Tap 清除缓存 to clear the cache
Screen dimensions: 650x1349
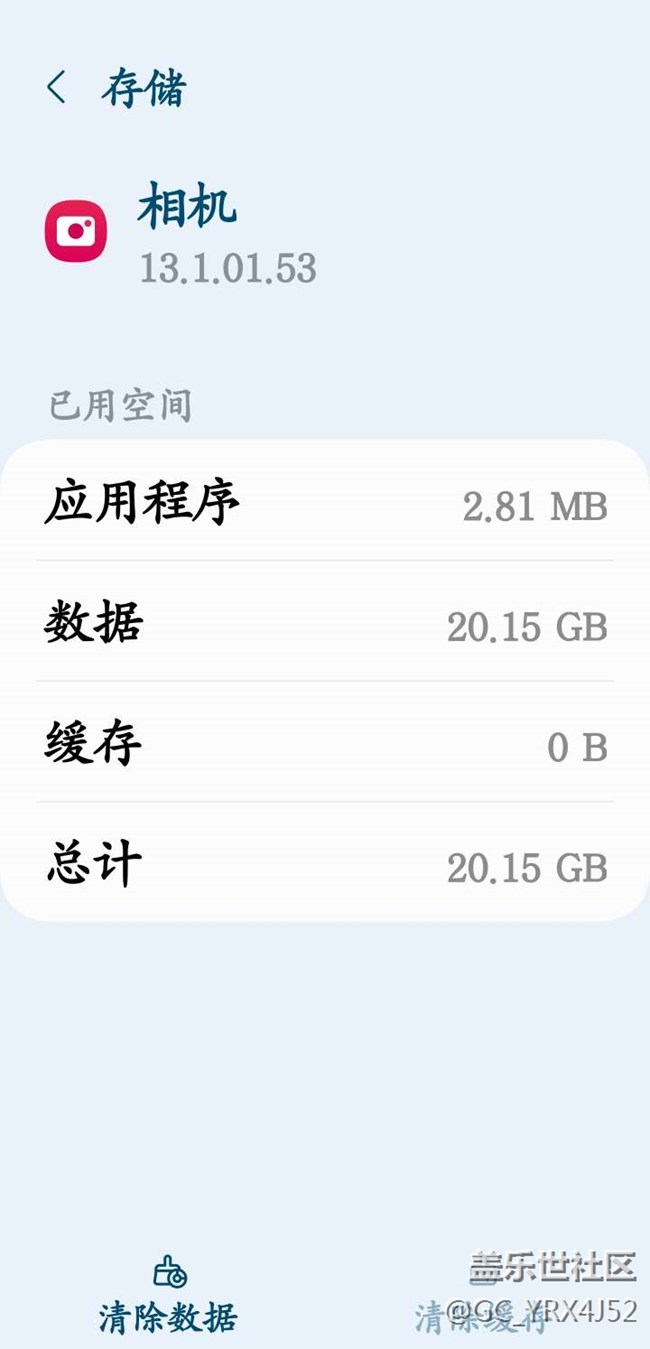[x=483, y=1300]
